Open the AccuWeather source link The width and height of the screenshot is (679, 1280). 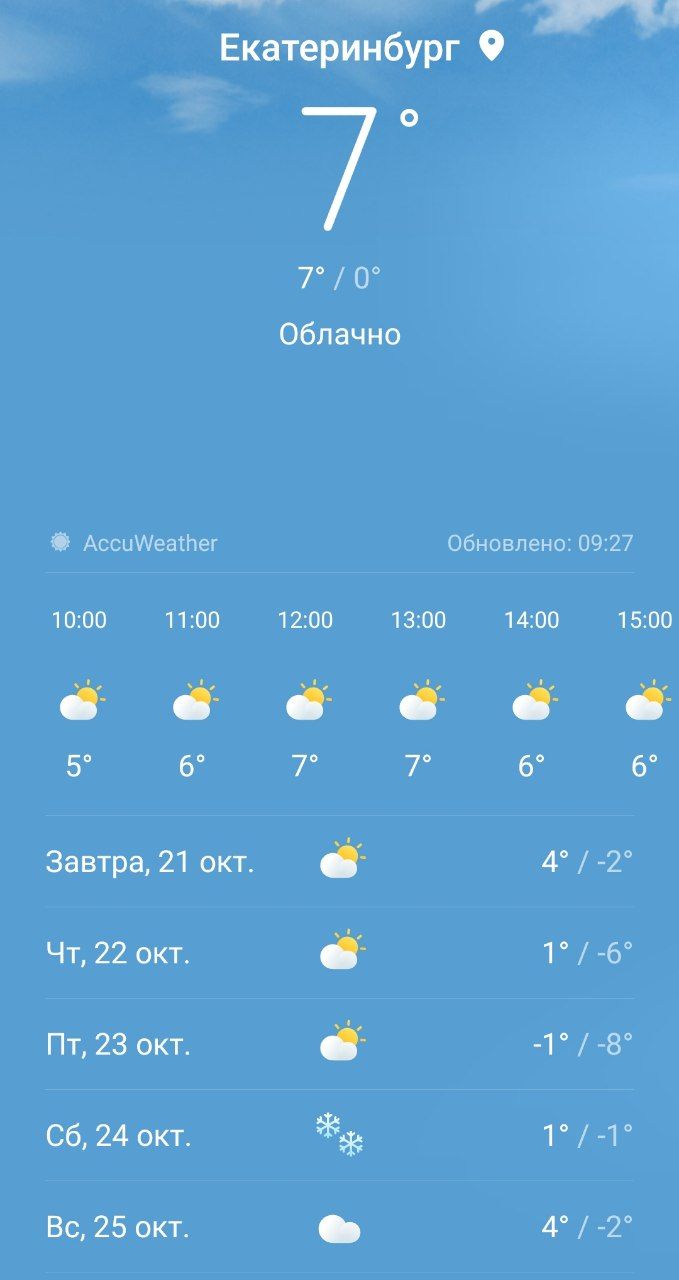134,543
